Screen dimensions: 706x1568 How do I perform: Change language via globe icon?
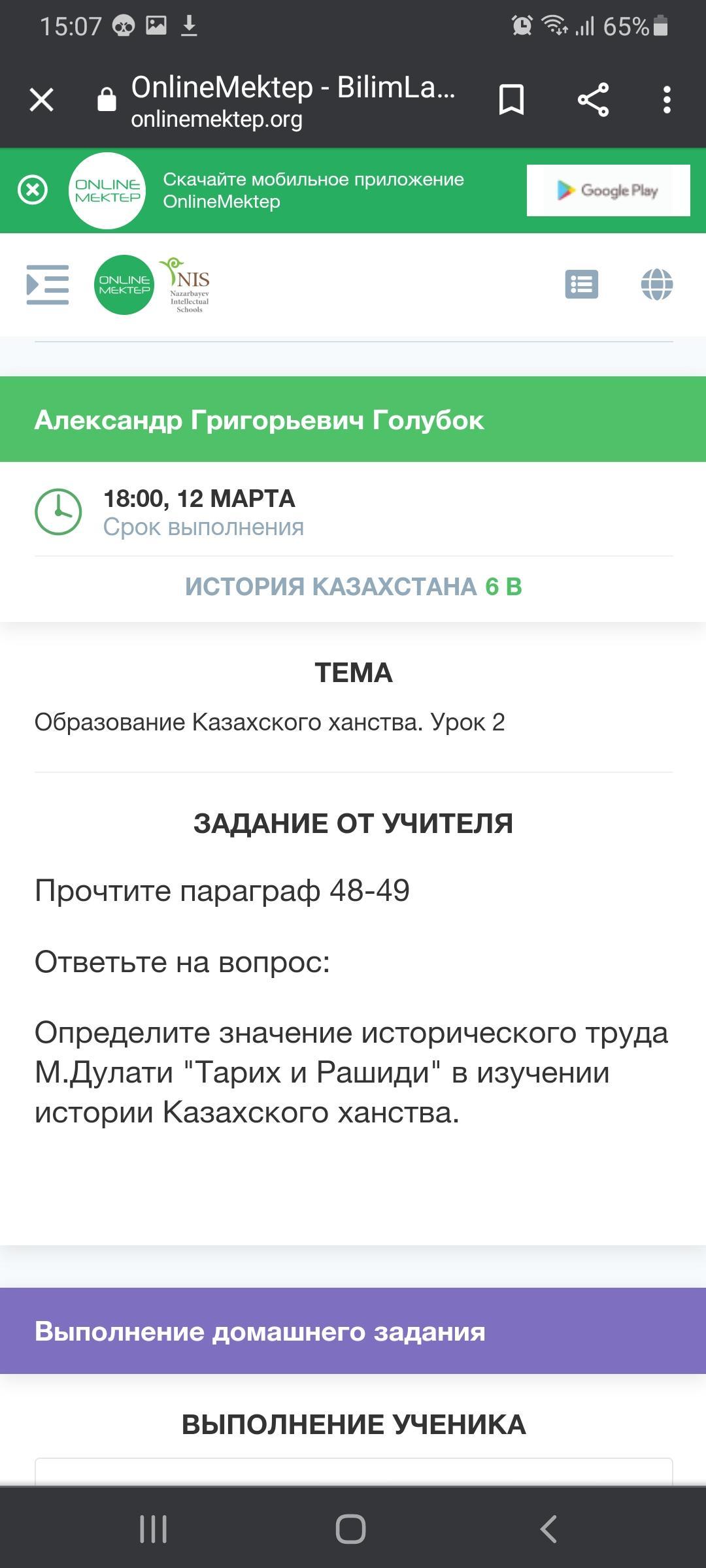point(657,284)
